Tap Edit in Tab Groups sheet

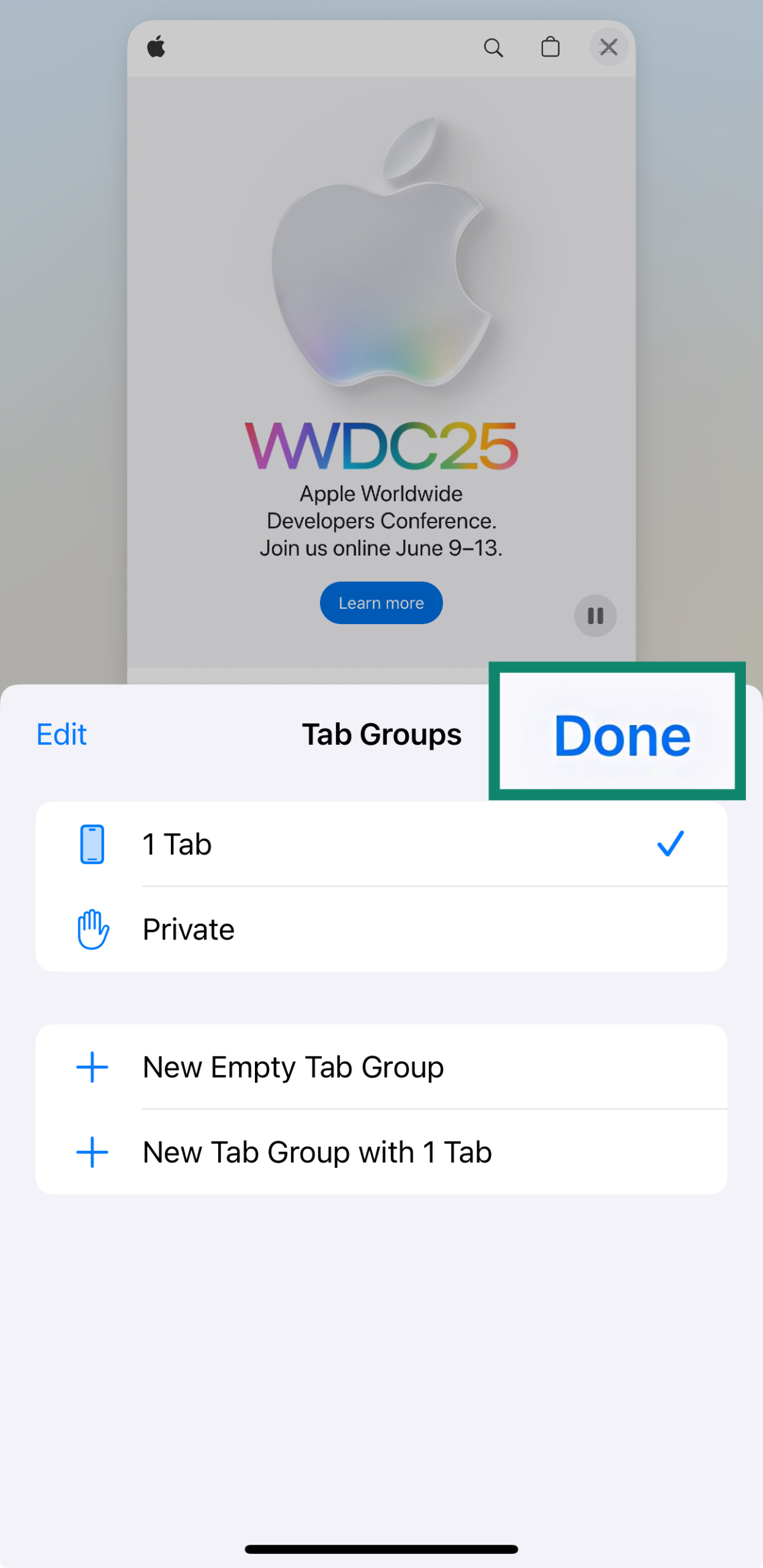point(61,734)
